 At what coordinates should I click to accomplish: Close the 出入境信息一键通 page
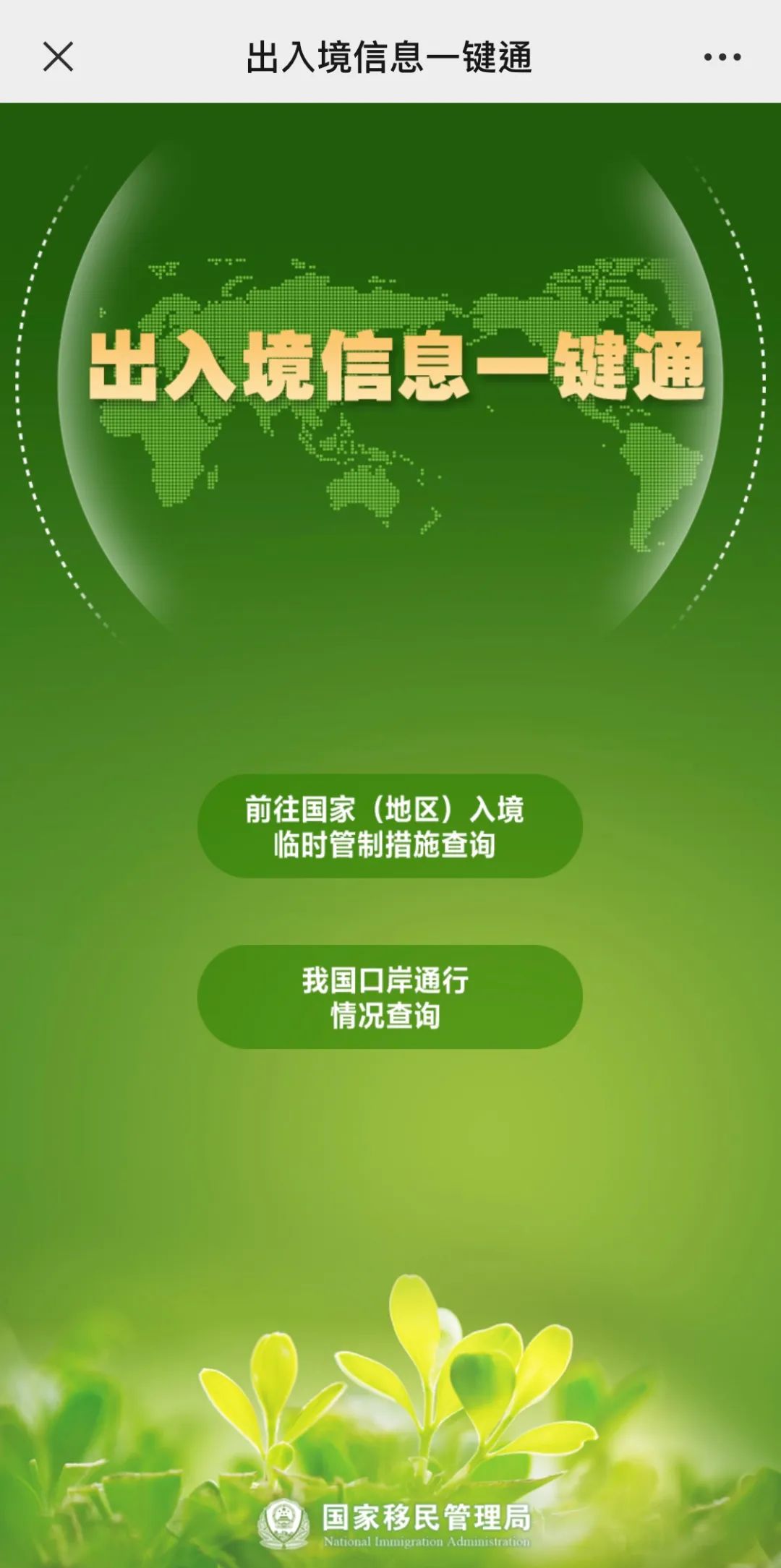(58, 56)
